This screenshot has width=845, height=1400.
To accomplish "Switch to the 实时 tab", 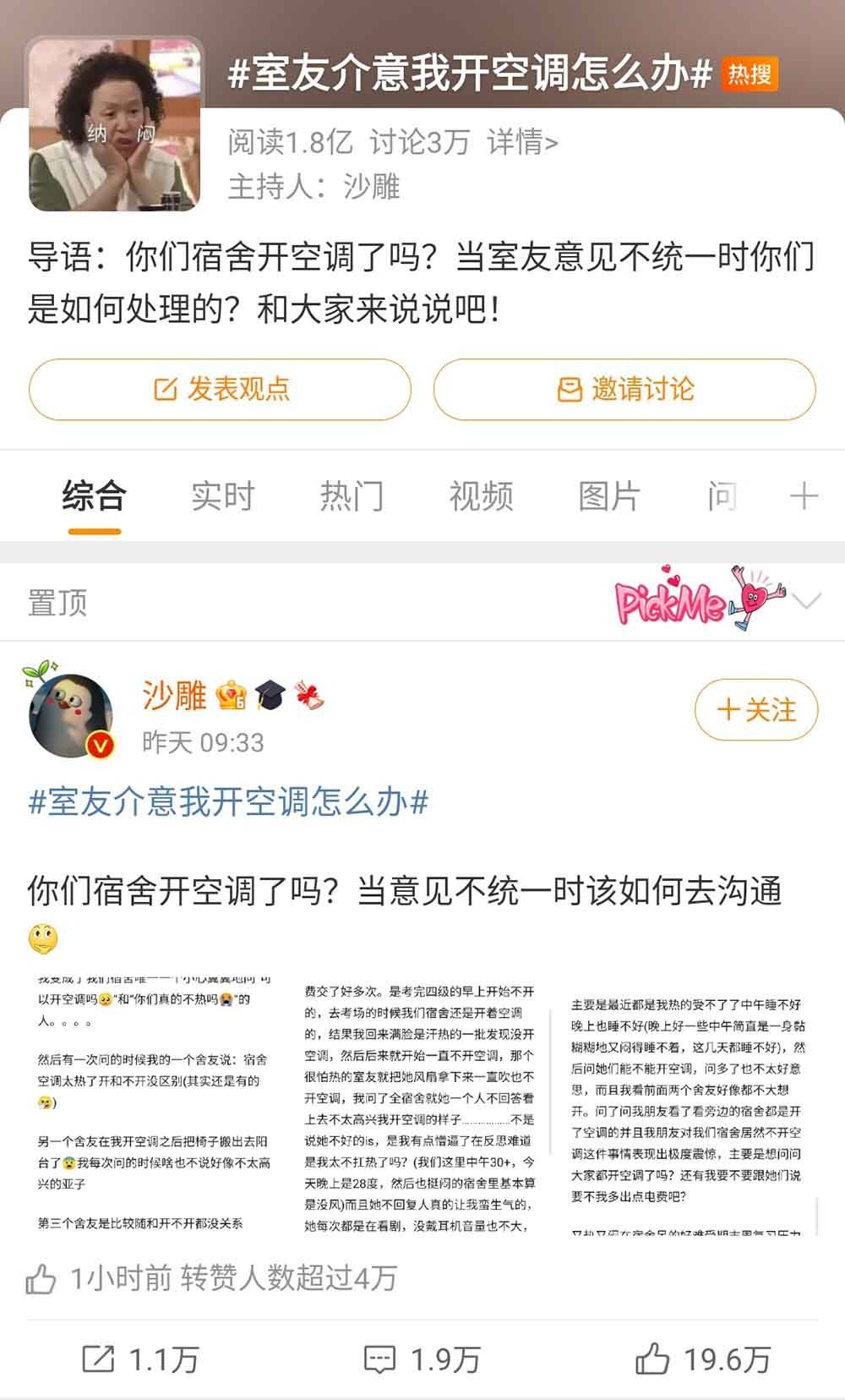I will click(x=222, y=496).
